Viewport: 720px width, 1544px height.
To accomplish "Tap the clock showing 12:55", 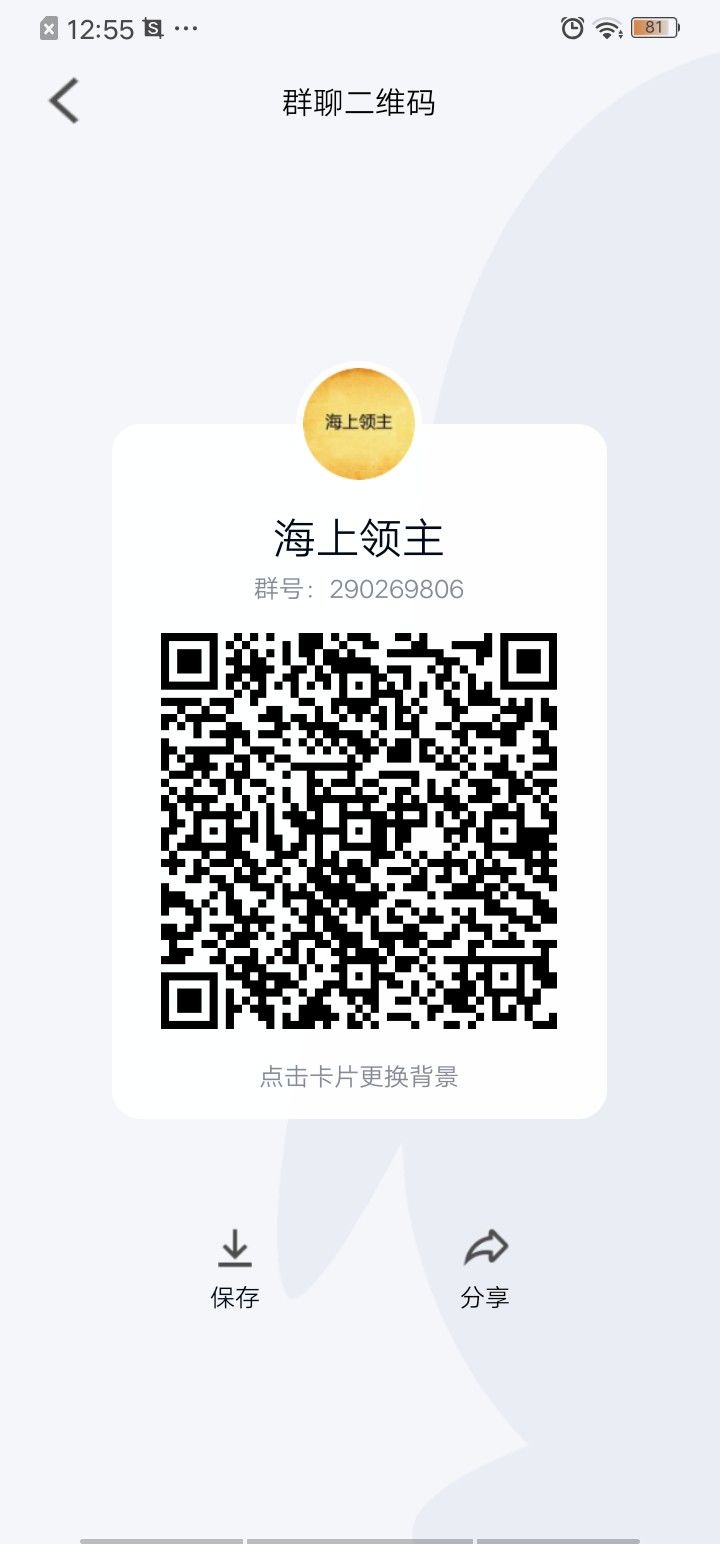I will click(x=100, y=30).
